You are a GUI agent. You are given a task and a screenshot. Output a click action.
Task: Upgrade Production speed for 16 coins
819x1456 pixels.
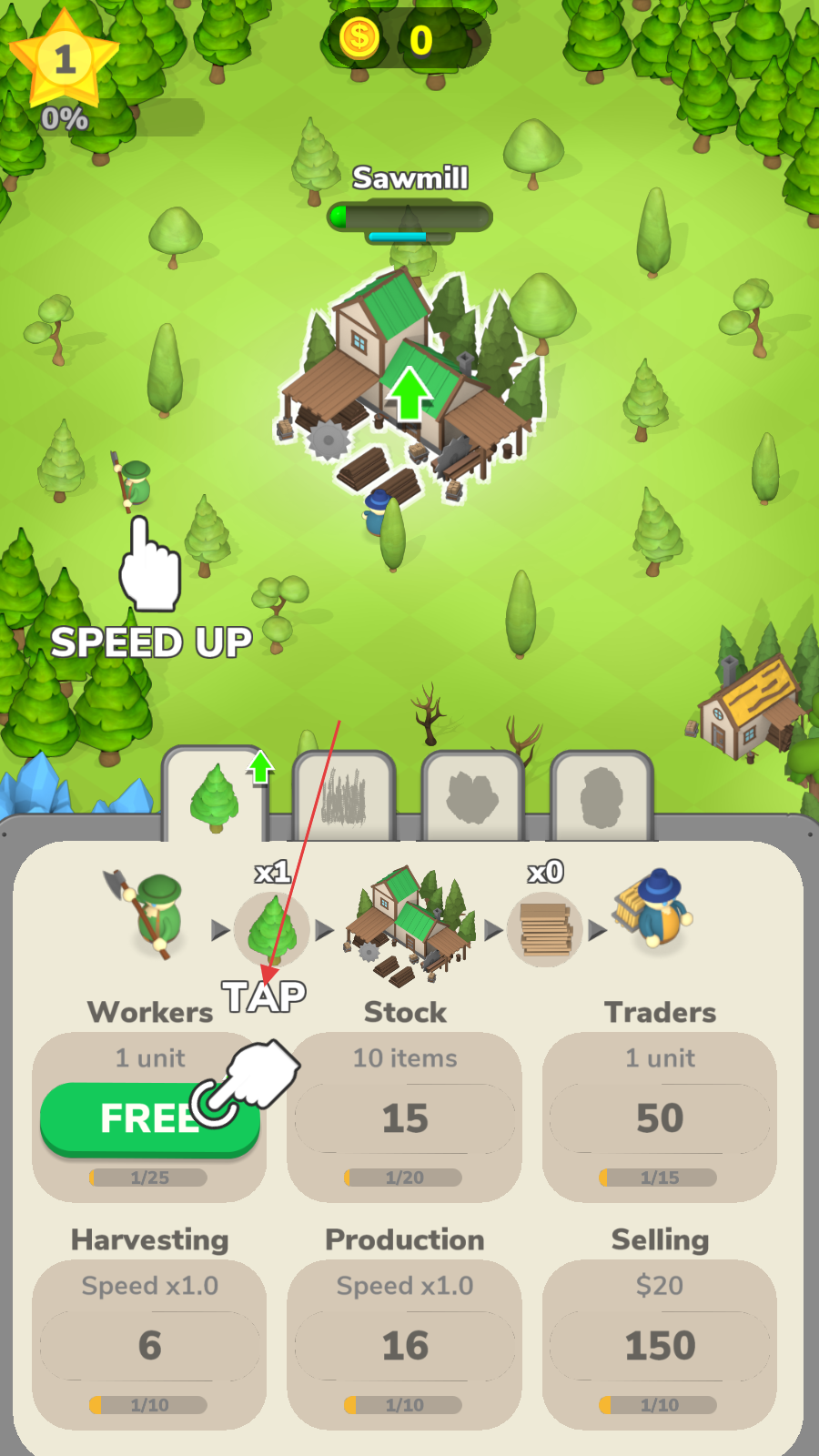point(405,1345)
